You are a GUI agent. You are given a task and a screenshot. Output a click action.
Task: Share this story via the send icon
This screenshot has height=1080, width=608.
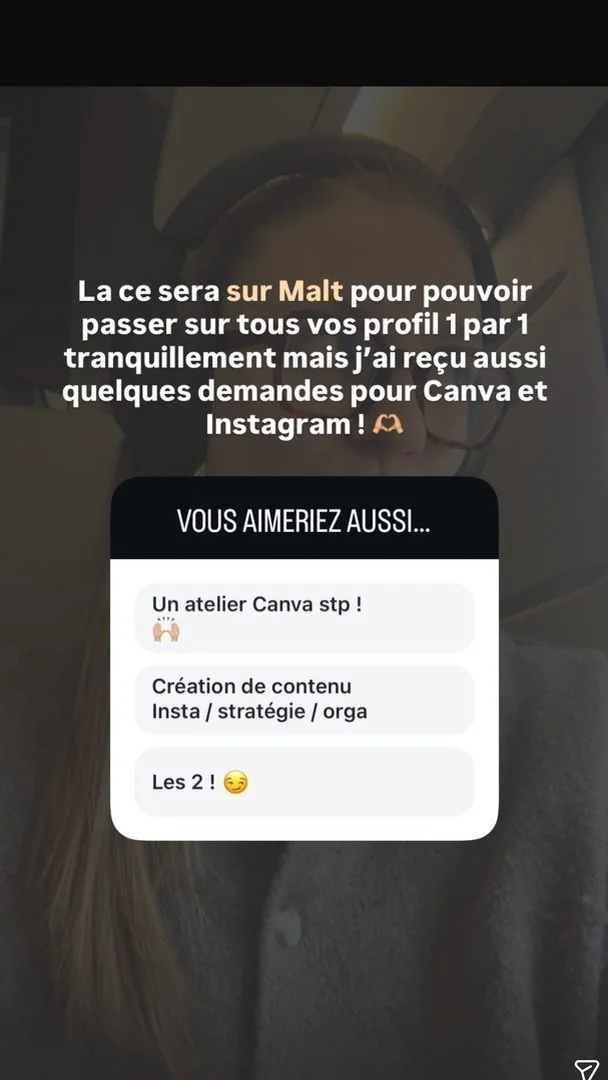587,1070
